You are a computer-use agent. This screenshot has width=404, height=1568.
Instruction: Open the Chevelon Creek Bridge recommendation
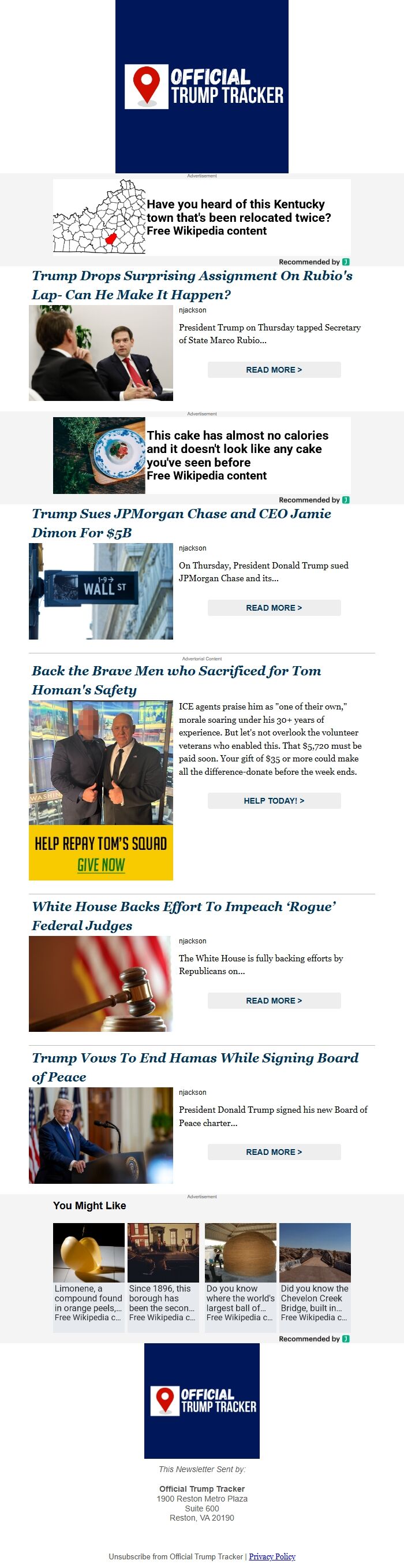[x=315, y=1272]
